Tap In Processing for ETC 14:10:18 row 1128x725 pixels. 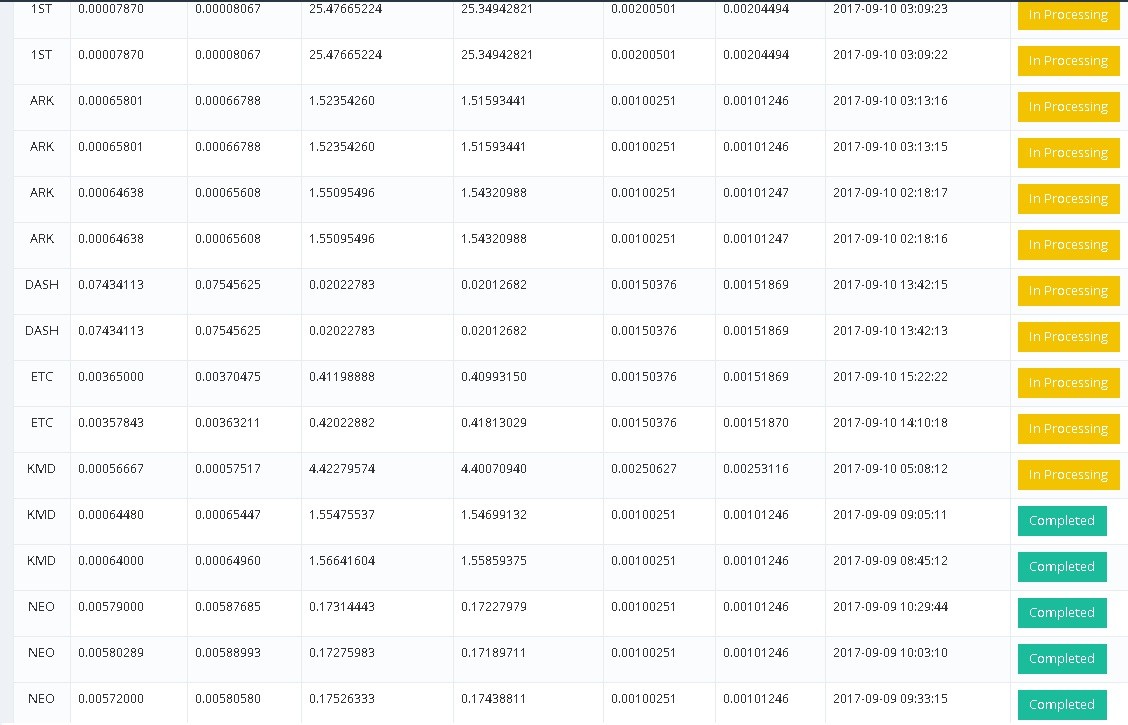point(1068,429)
